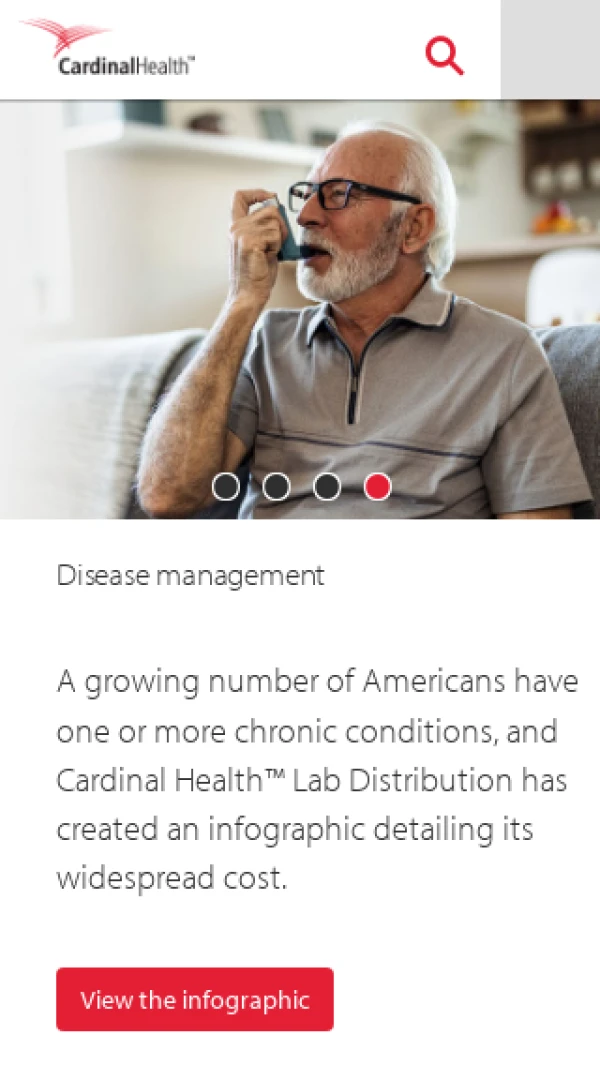Select the second carousel slide dot

click(277, 487)
